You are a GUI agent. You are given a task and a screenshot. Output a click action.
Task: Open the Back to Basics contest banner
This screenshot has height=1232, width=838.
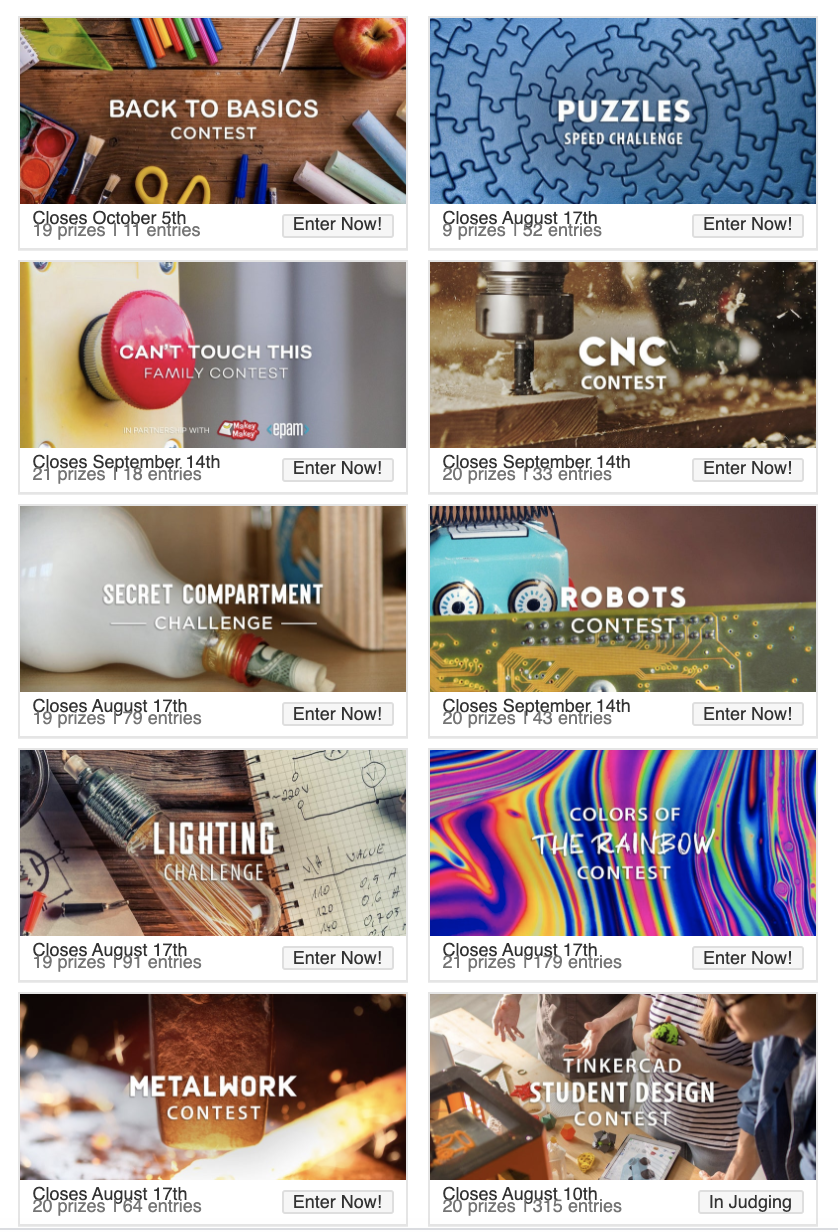[213, 111]
